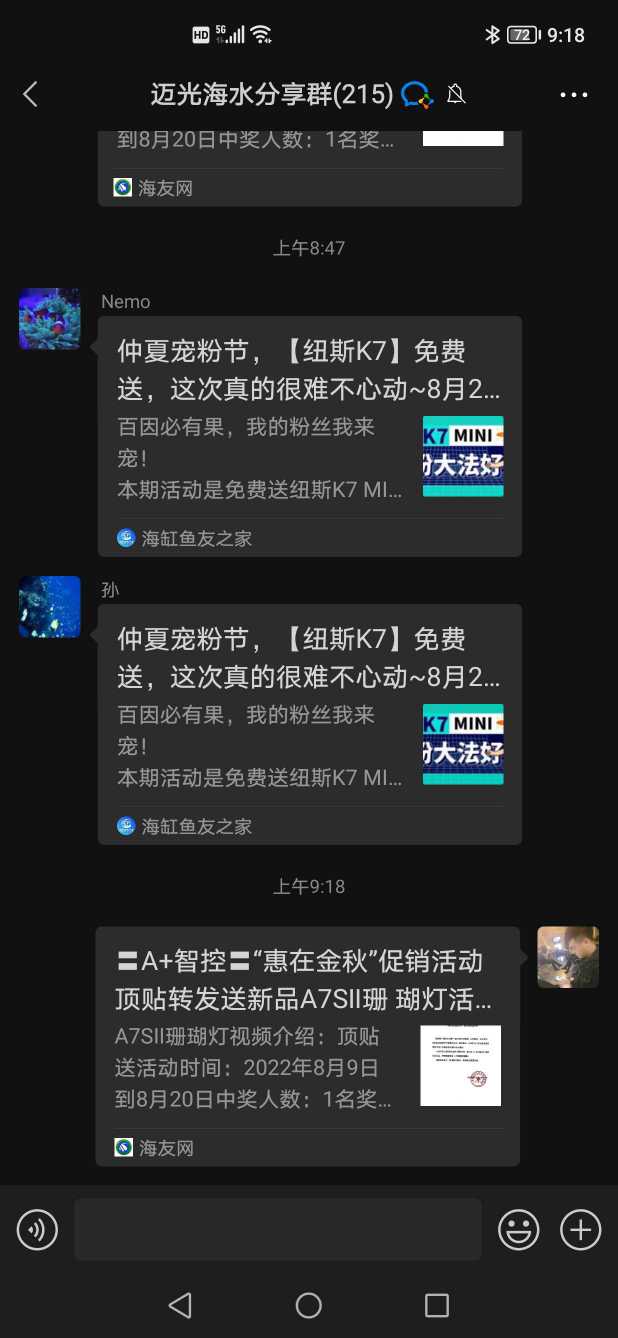Image resolution: width=618 pixels, height=1338 pixels.
Task: View Nemo's profile avatar
Action: click(50, 319)
